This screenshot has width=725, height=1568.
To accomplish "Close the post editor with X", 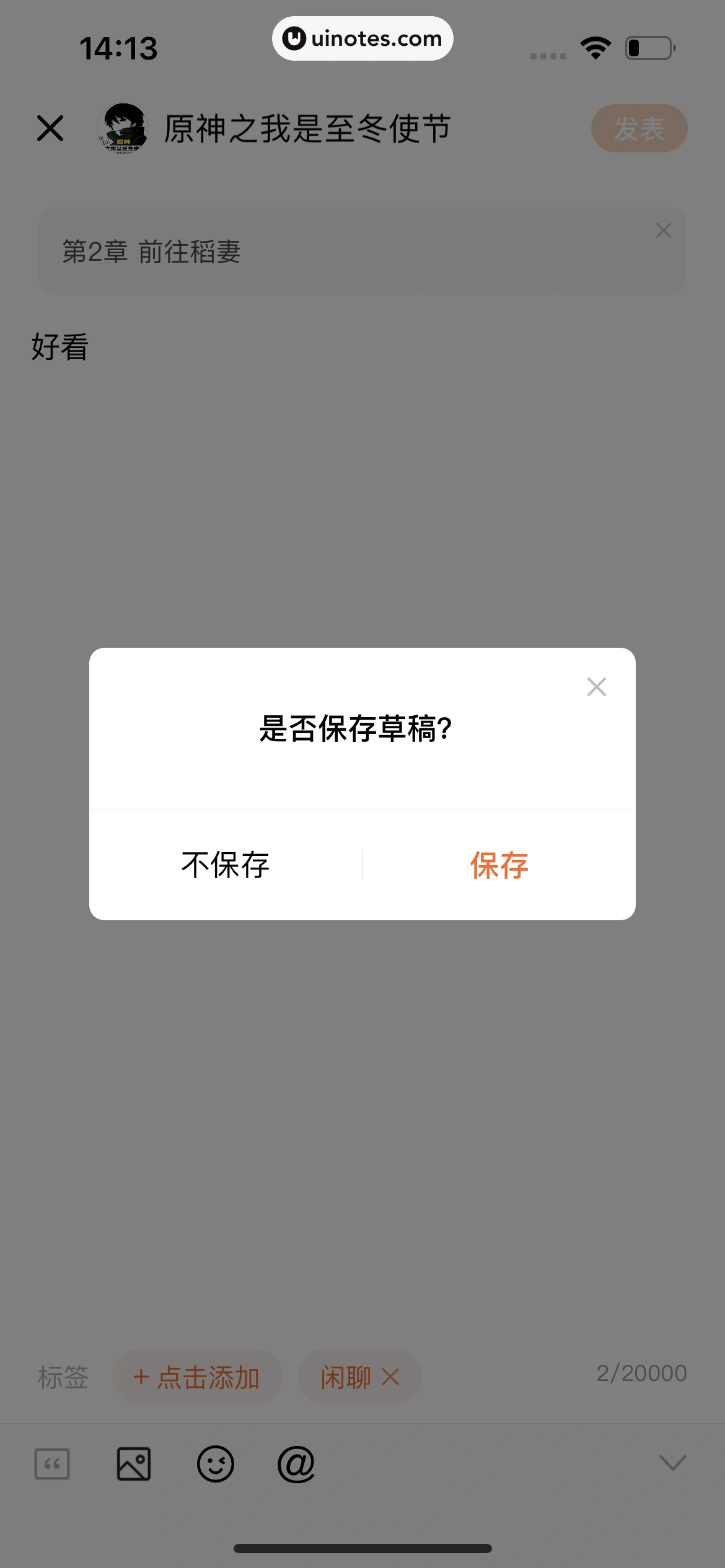I will [50, 128].
